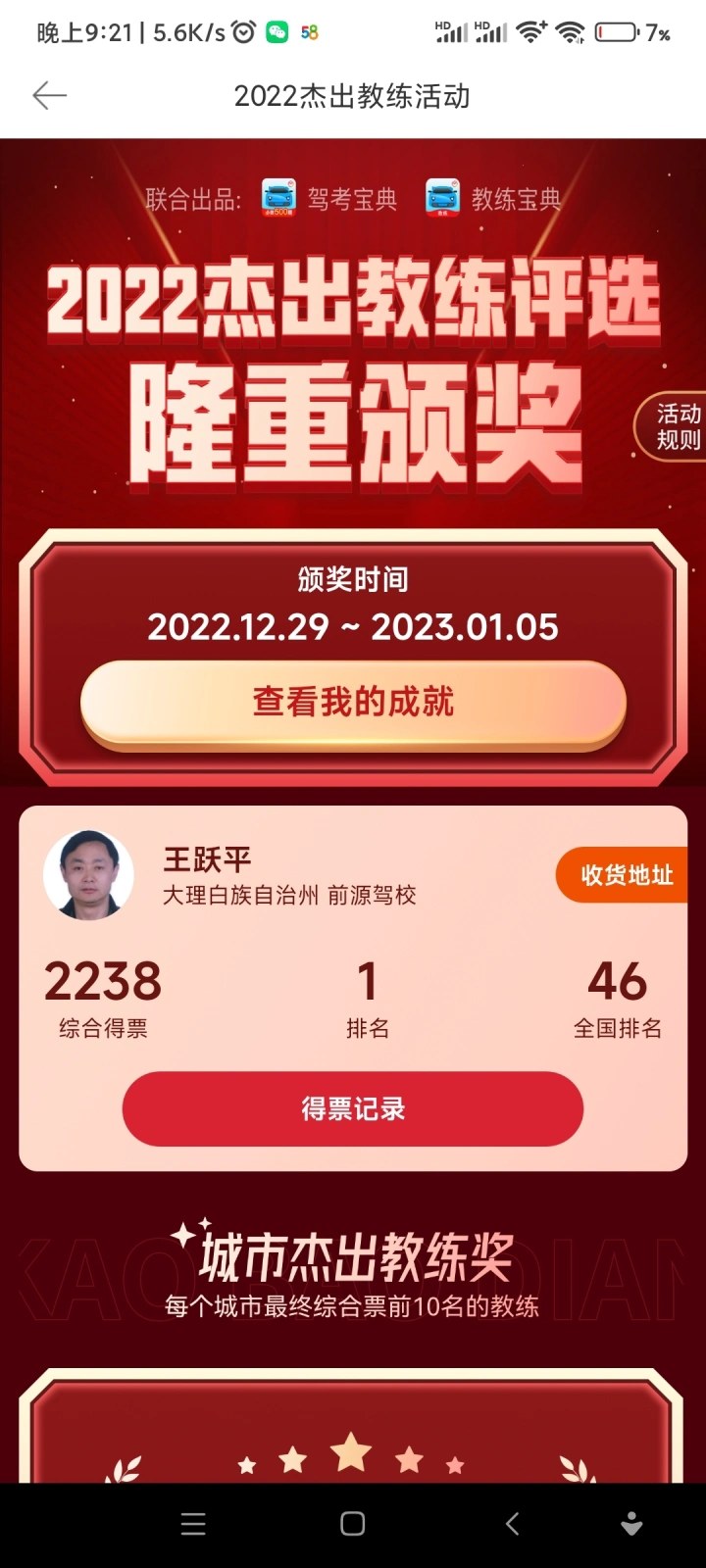
Task: Open 收货地址 shipping address
Action: [624, 875]
